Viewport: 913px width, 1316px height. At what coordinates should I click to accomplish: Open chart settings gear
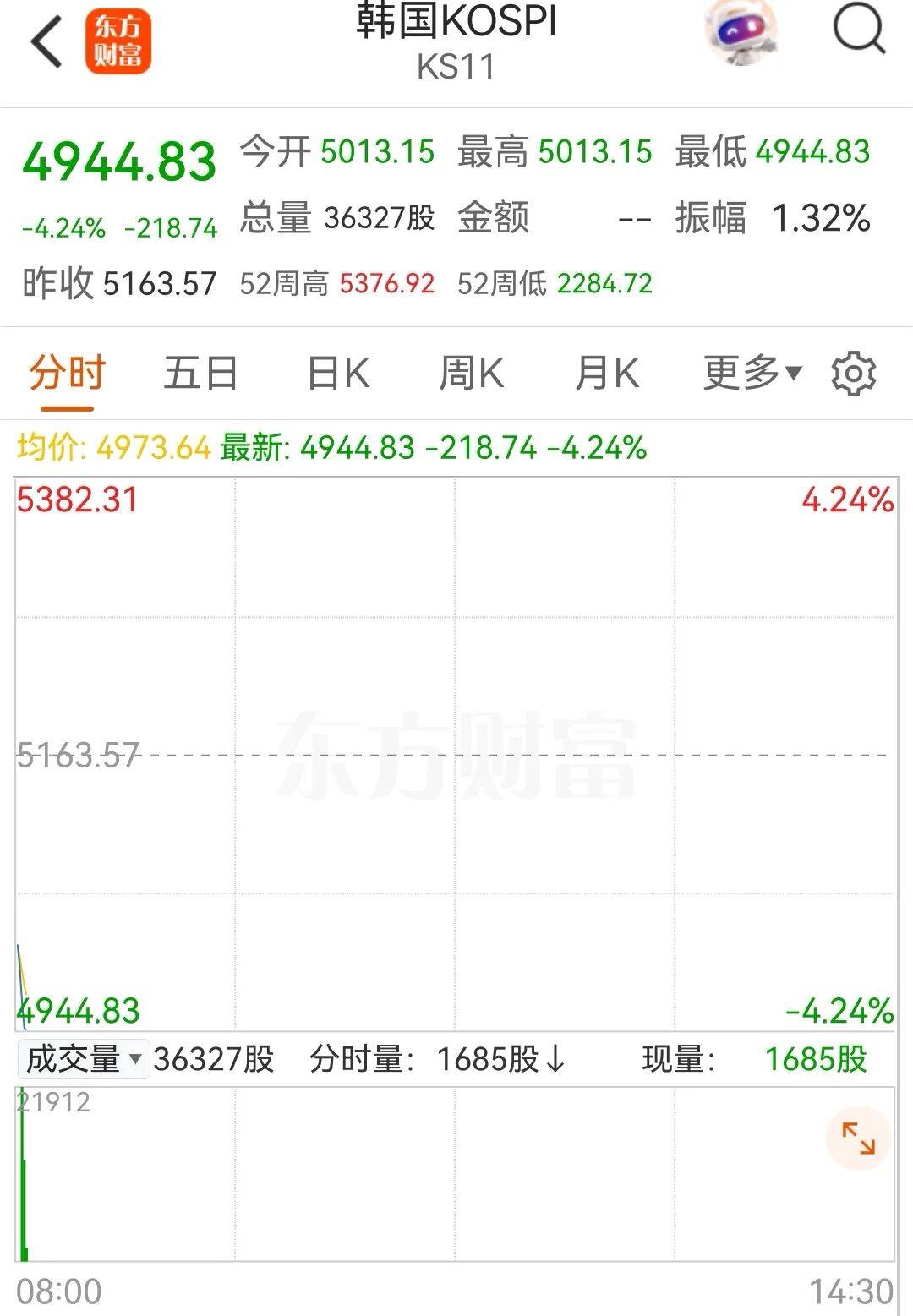[x=853, y=374]
